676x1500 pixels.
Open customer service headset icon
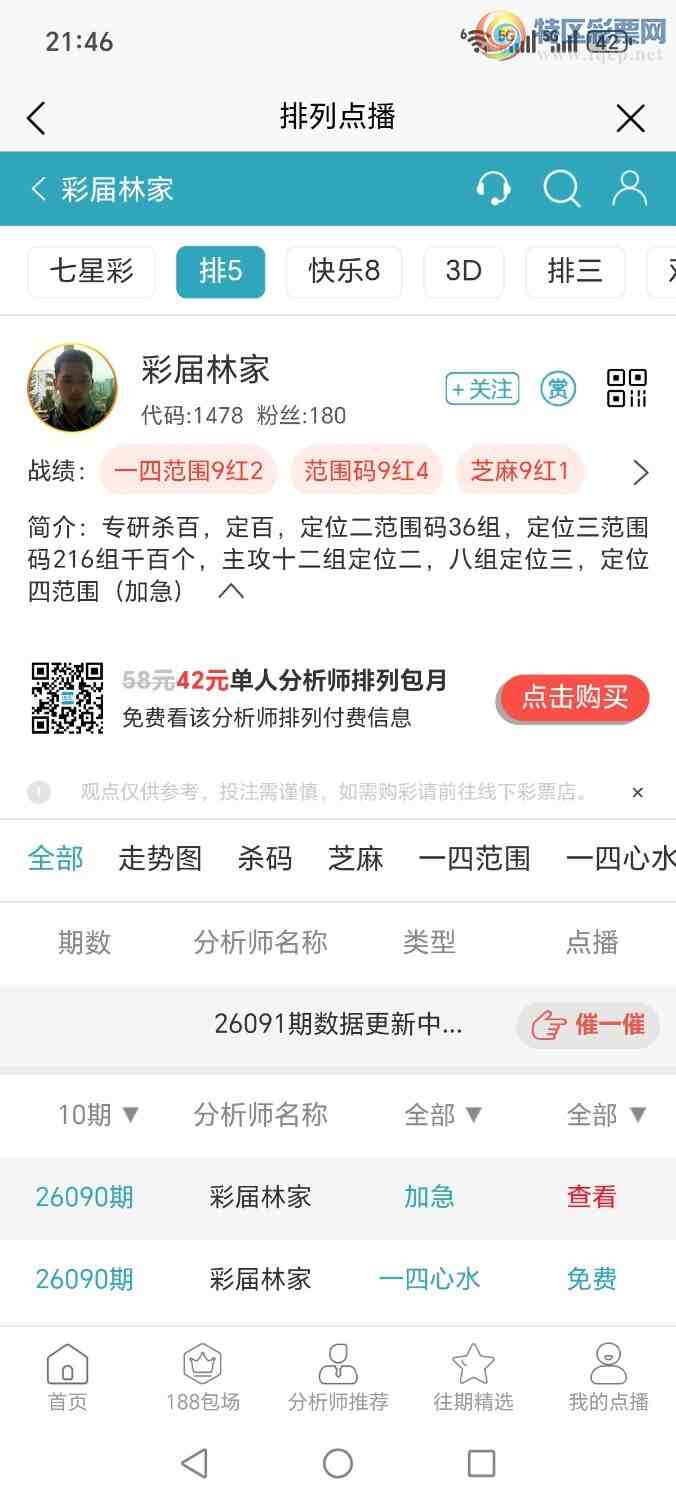click(493, 189)
